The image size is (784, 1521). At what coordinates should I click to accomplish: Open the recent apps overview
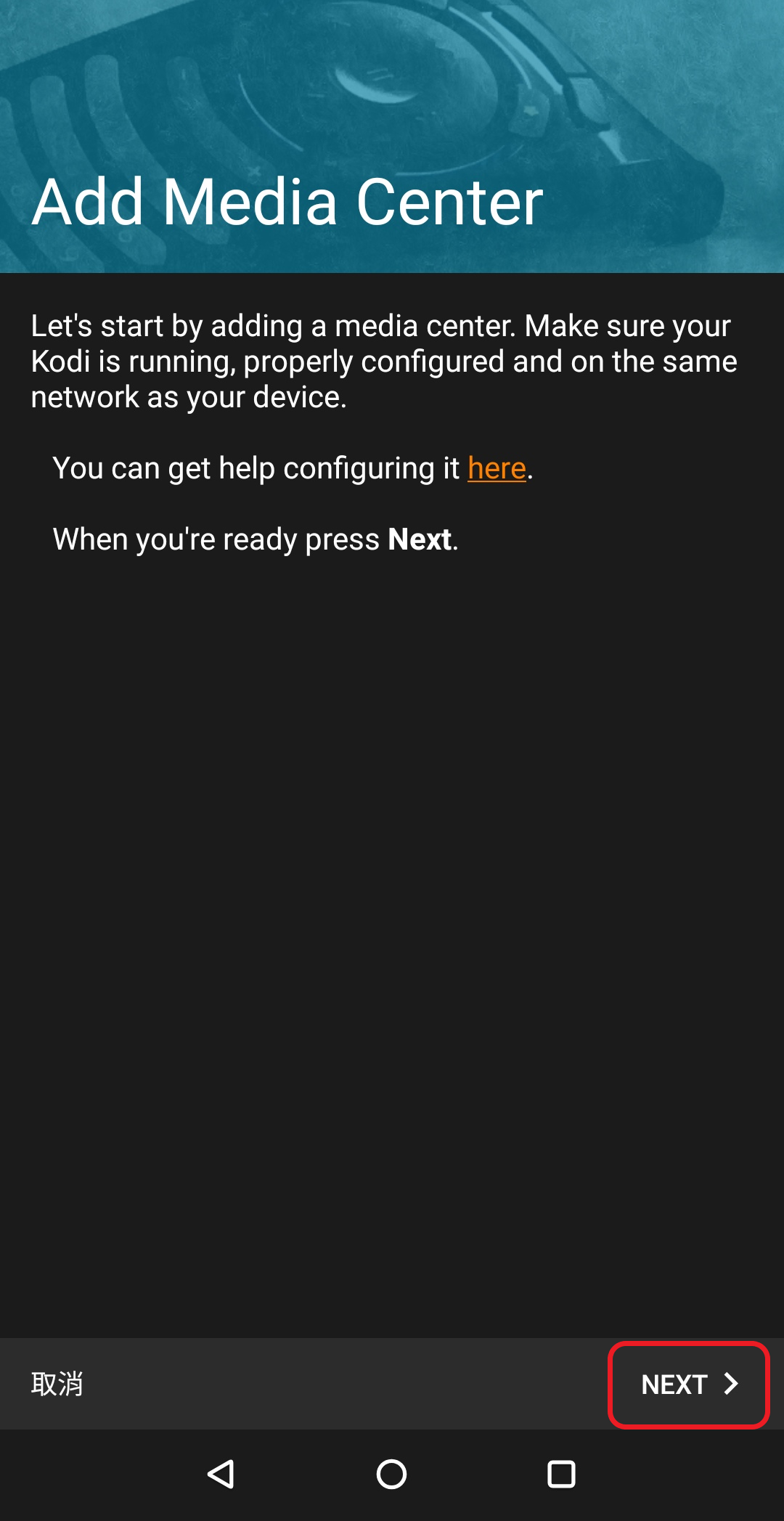coord(561,1475)
